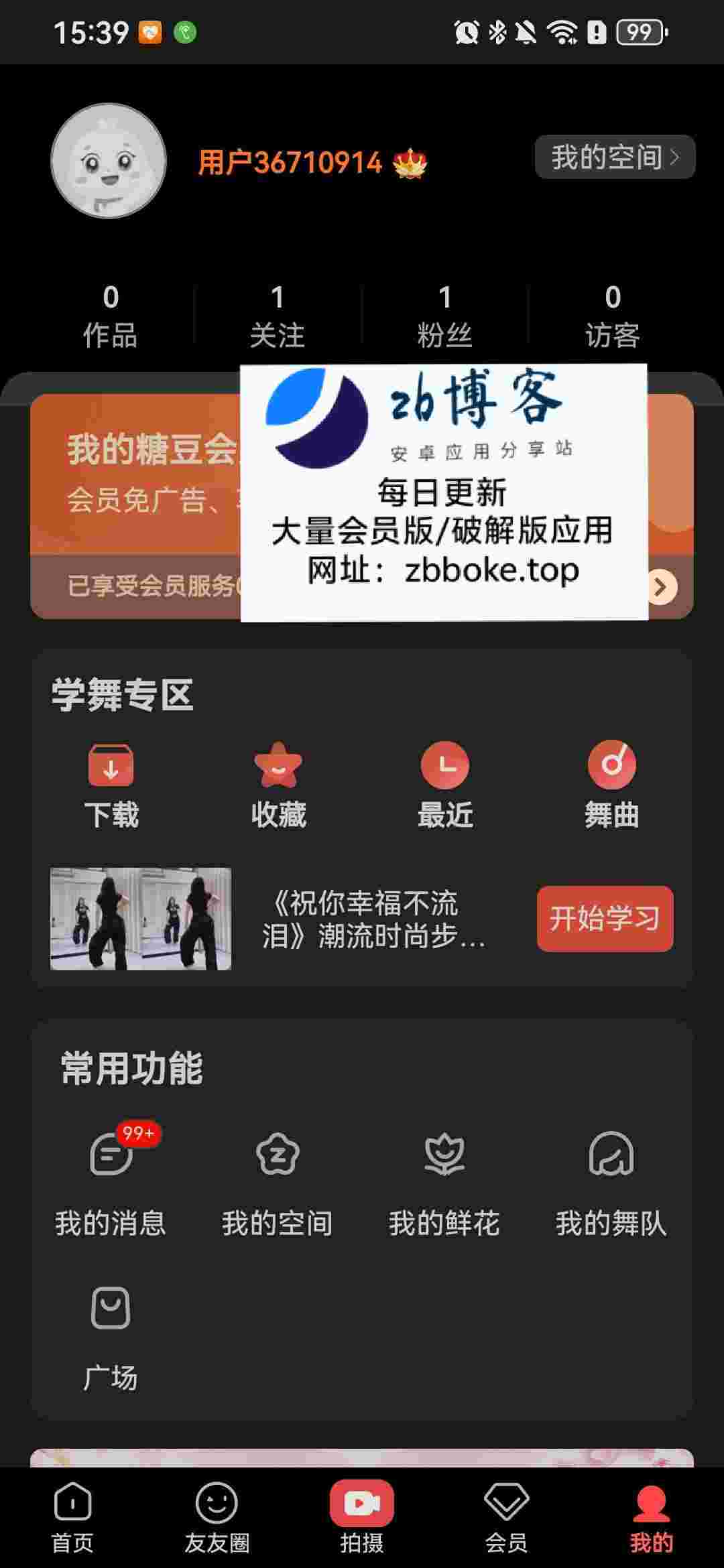This screenshot has height=1568, width=724.
Task: Open 舞曲 dance music
Action: tap(611, 785)
